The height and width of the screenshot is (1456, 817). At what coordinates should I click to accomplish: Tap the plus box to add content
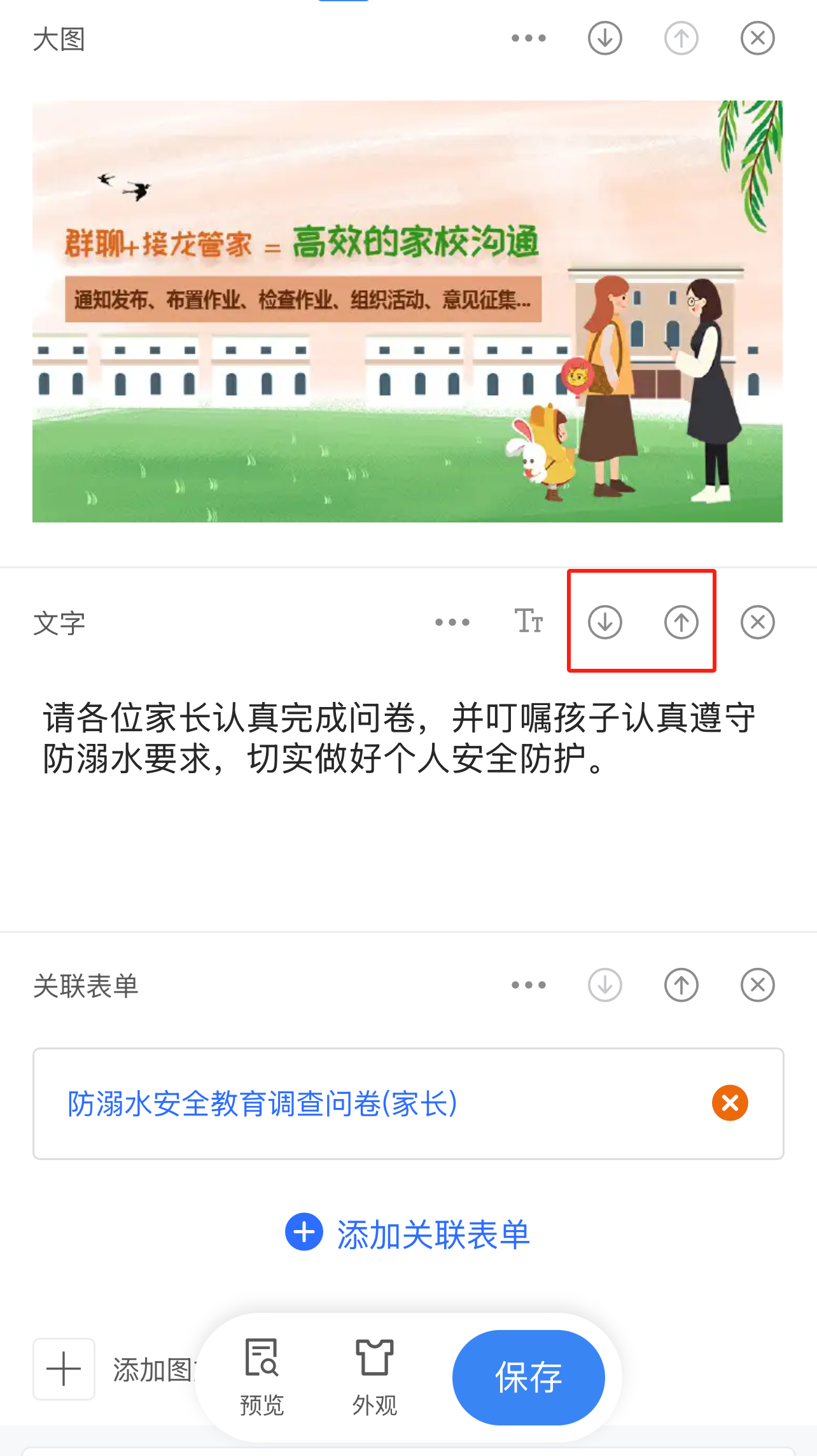64,1369
